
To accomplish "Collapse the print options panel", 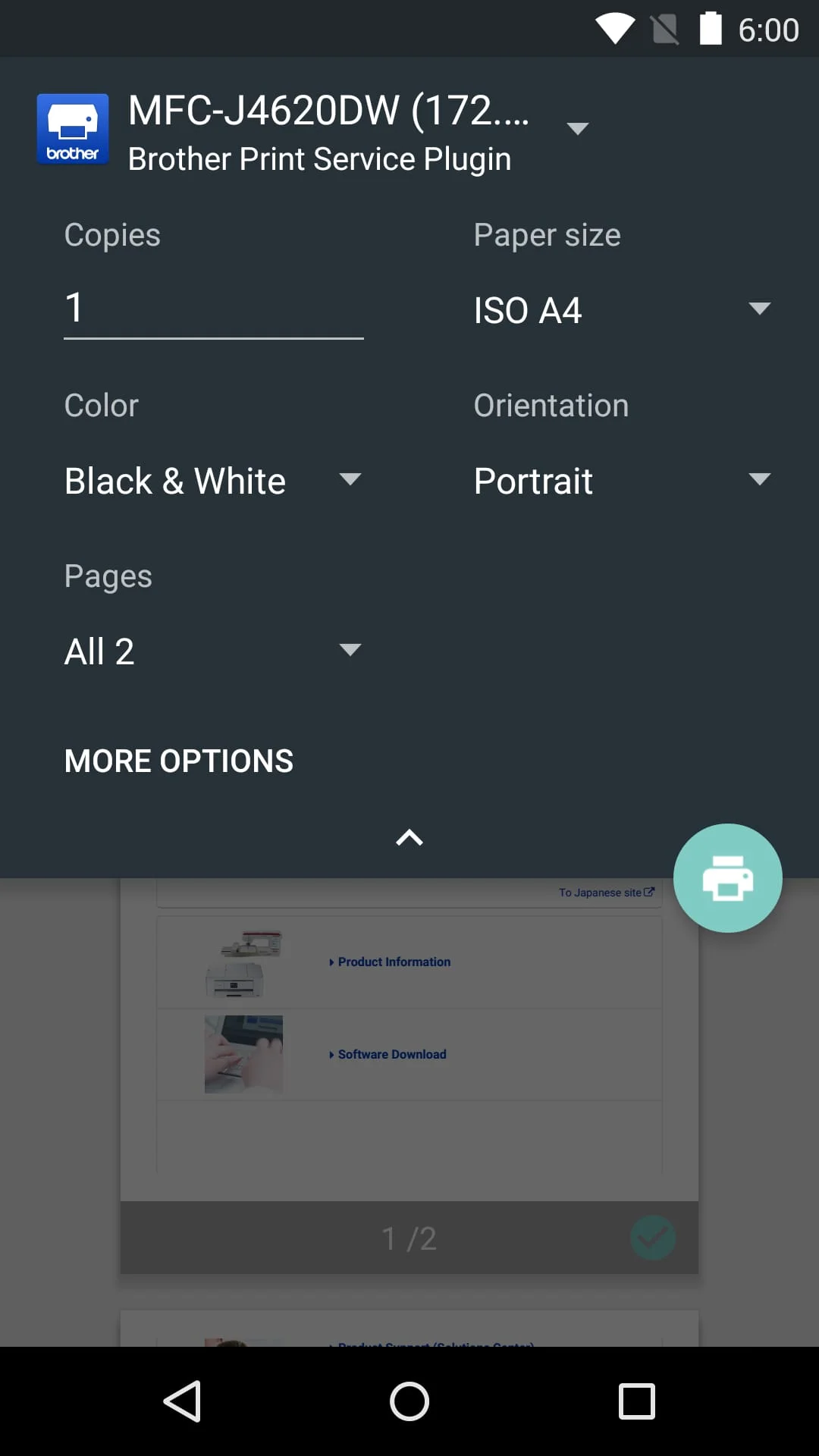I will [x=409, y=836].
